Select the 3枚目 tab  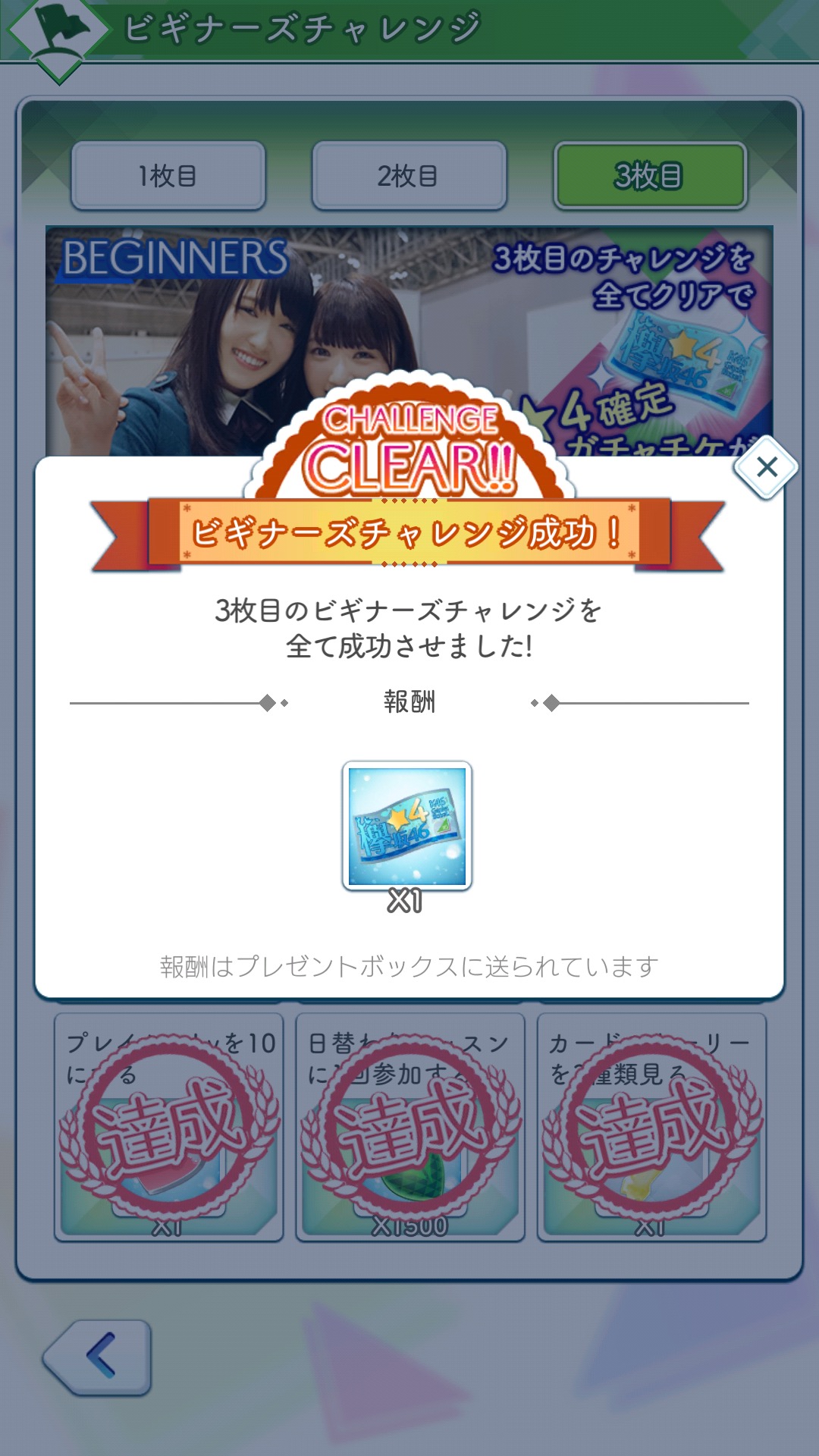650,176
